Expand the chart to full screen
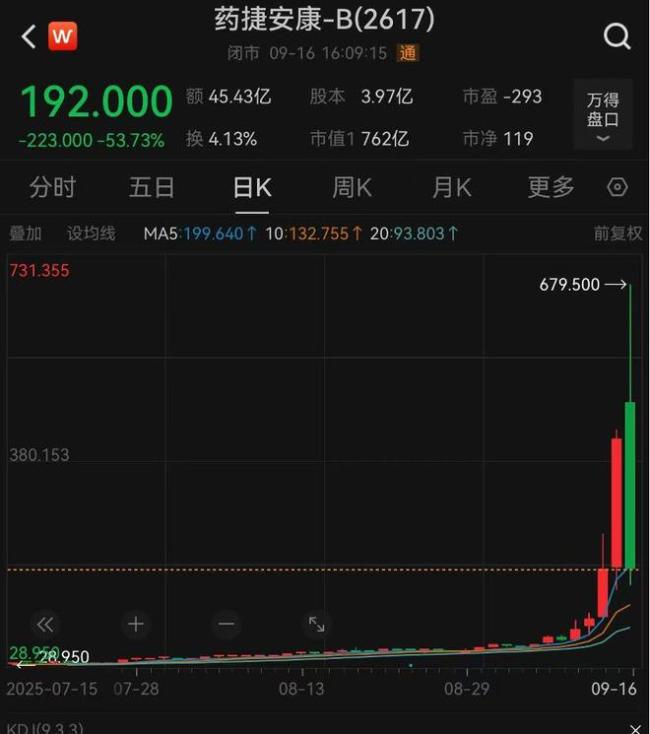The height and width of the screenshot is (734, 650). coord(316,624)
